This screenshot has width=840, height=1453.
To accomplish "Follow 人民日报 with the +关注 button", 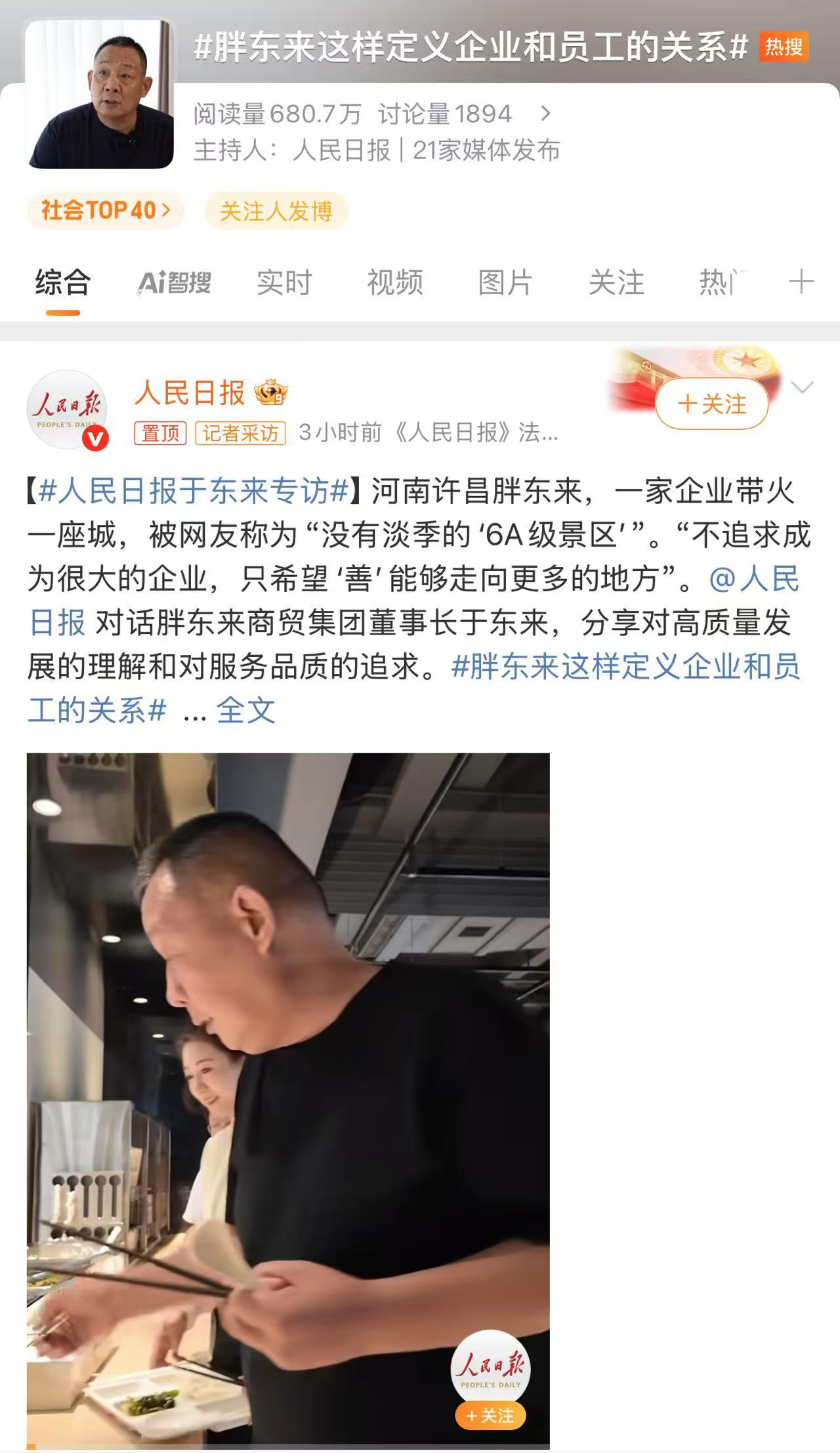I will [712, 404].
